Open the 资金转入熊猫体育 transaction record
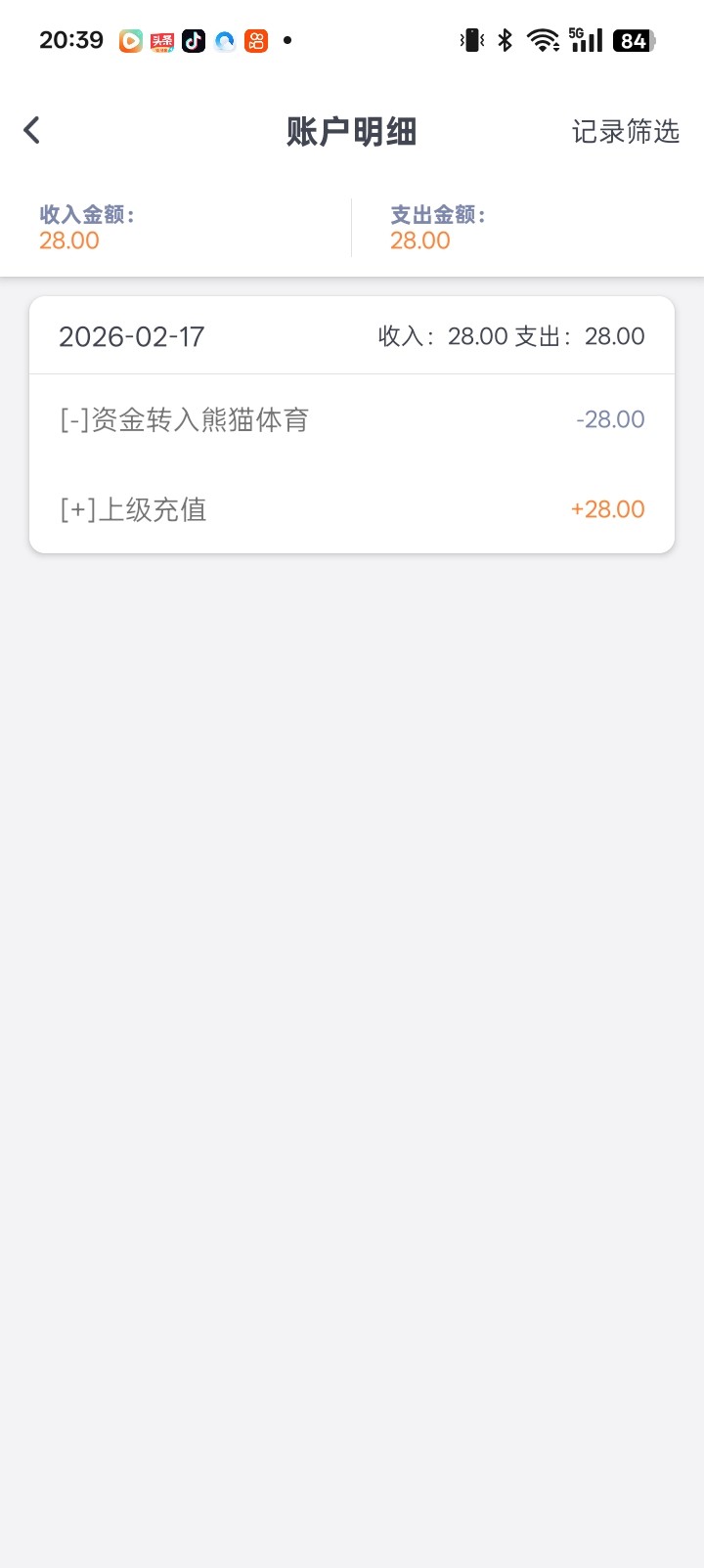This screenshot has width=704, height=1568. click(351, 419)
